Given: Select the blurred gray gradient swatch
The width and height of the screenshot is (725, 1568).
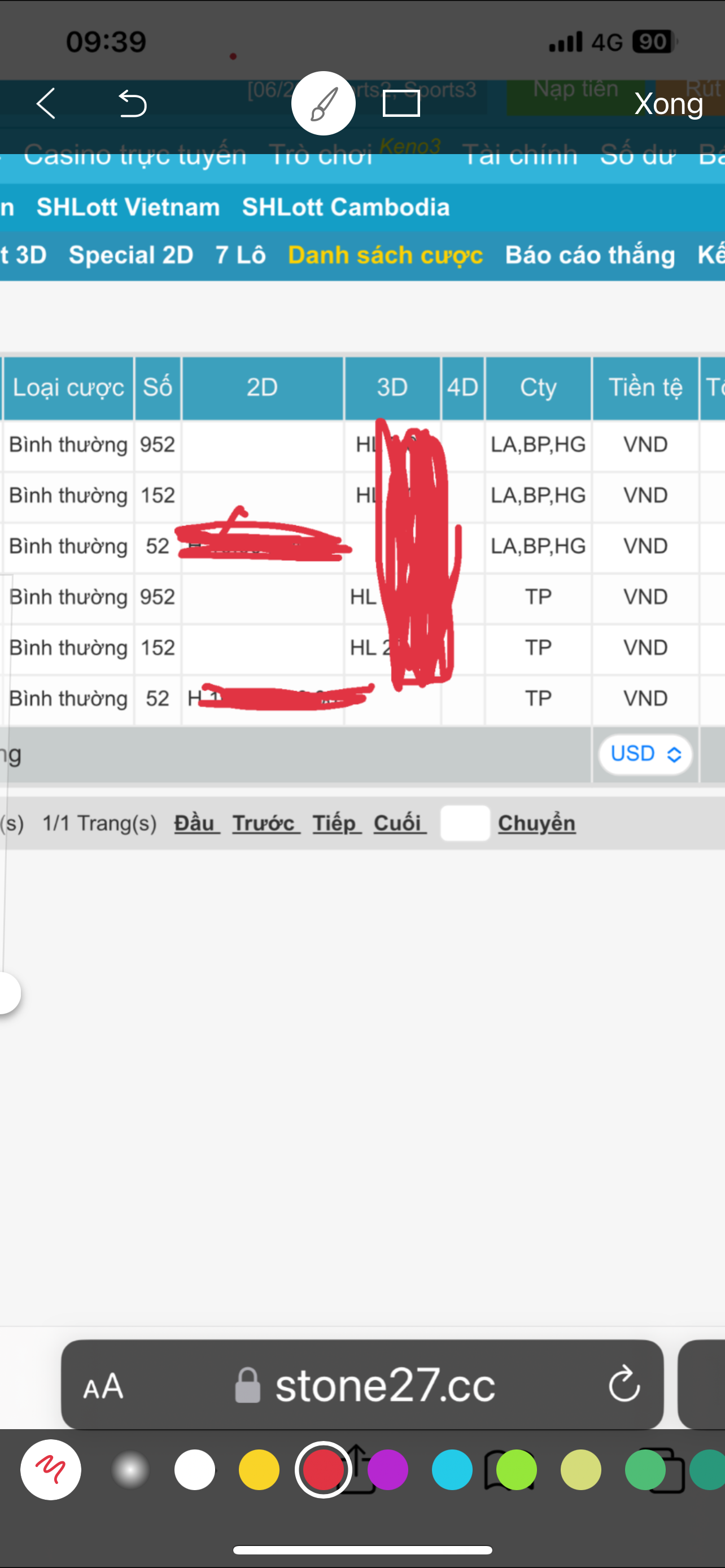Looking at the screenshot, I should pyautogui.click(x=130, y=1470).
